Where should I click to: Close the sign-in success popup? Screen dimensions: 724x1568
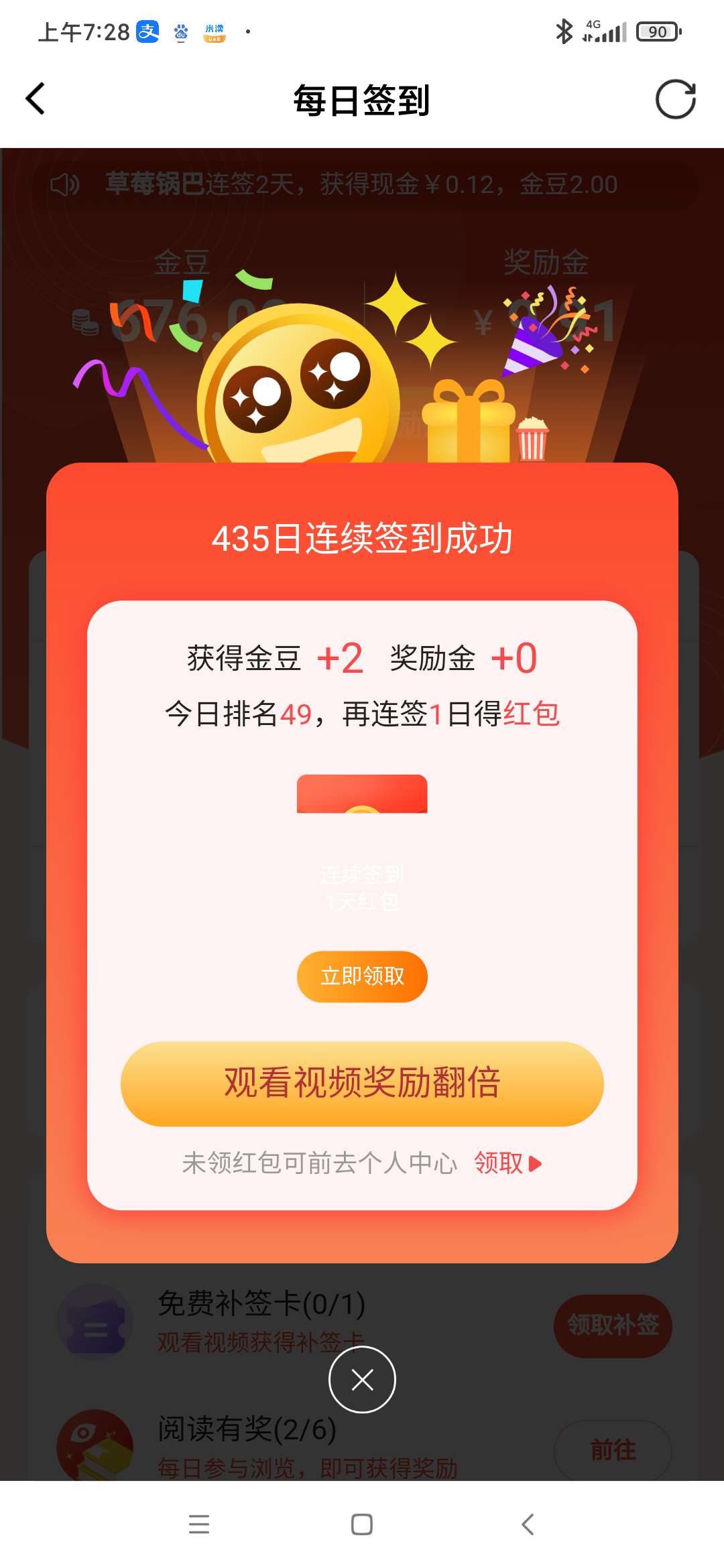coord(362,1380)
